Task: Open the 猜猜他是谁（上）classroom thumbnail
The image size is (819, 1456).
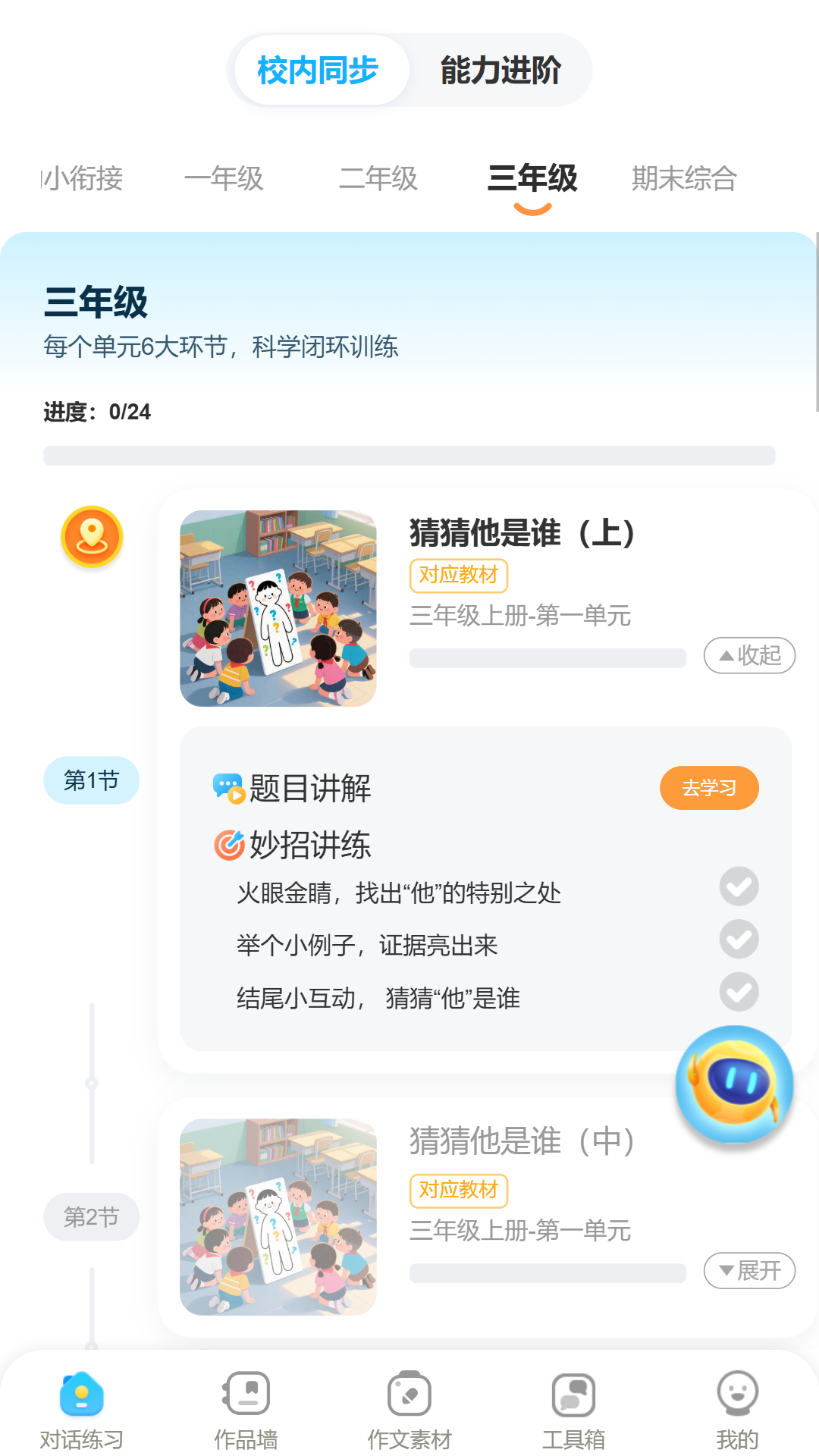Action: click(x=278, y=607)
